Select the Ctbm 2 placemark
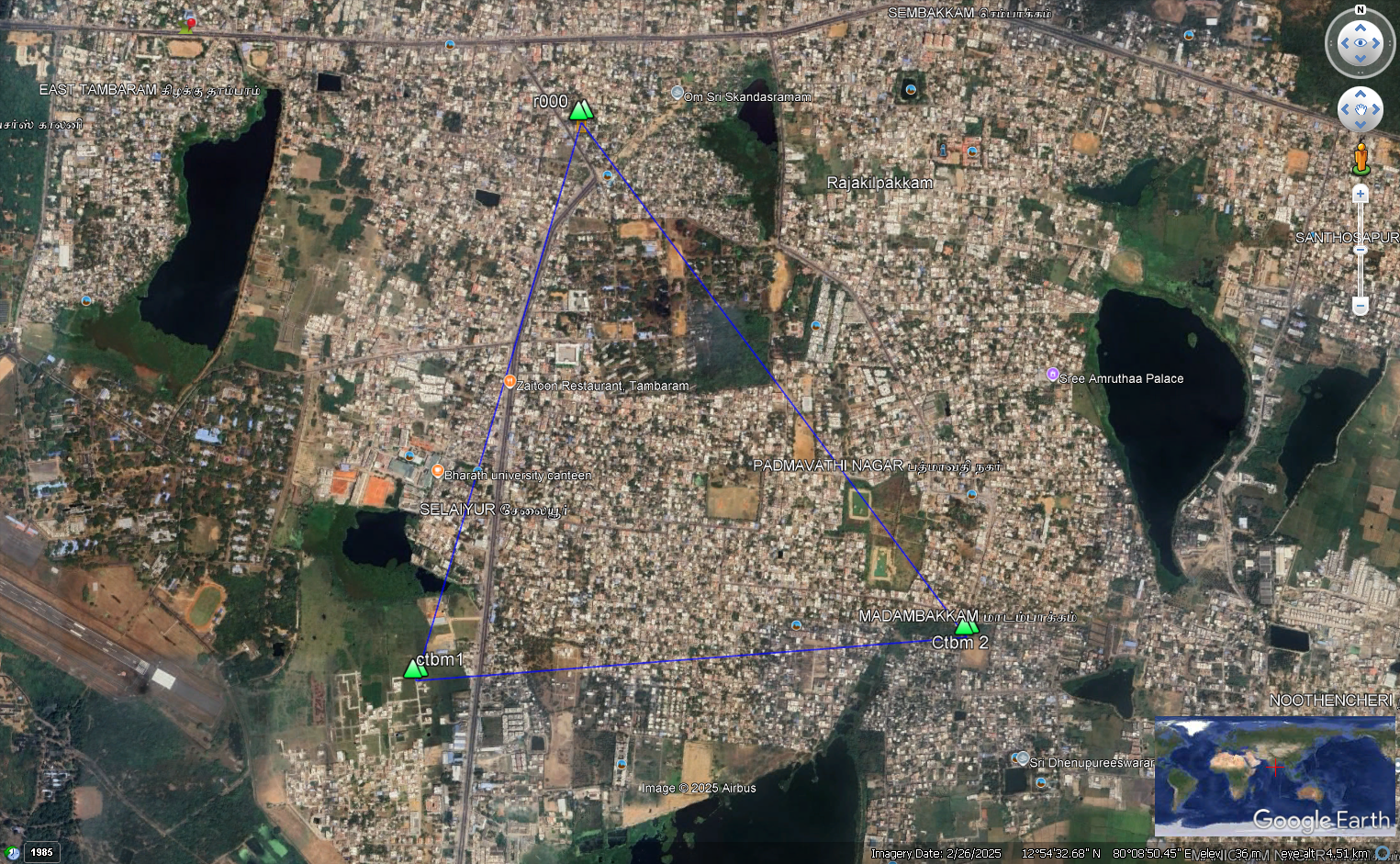Viewport: 1400px width, 864px height. coord(966,627)
